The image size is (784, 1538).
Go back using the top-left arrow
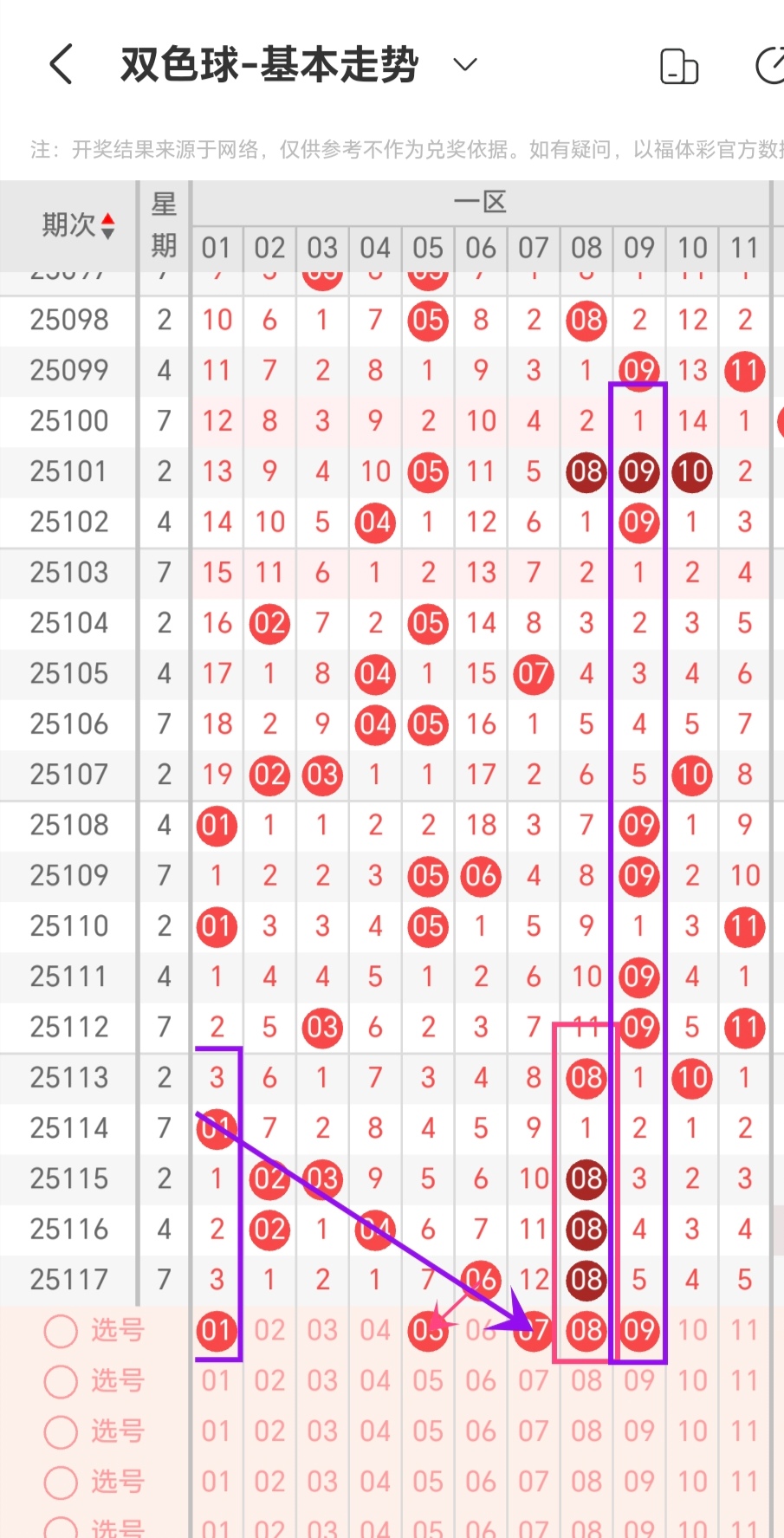click(x=61, y=65)
